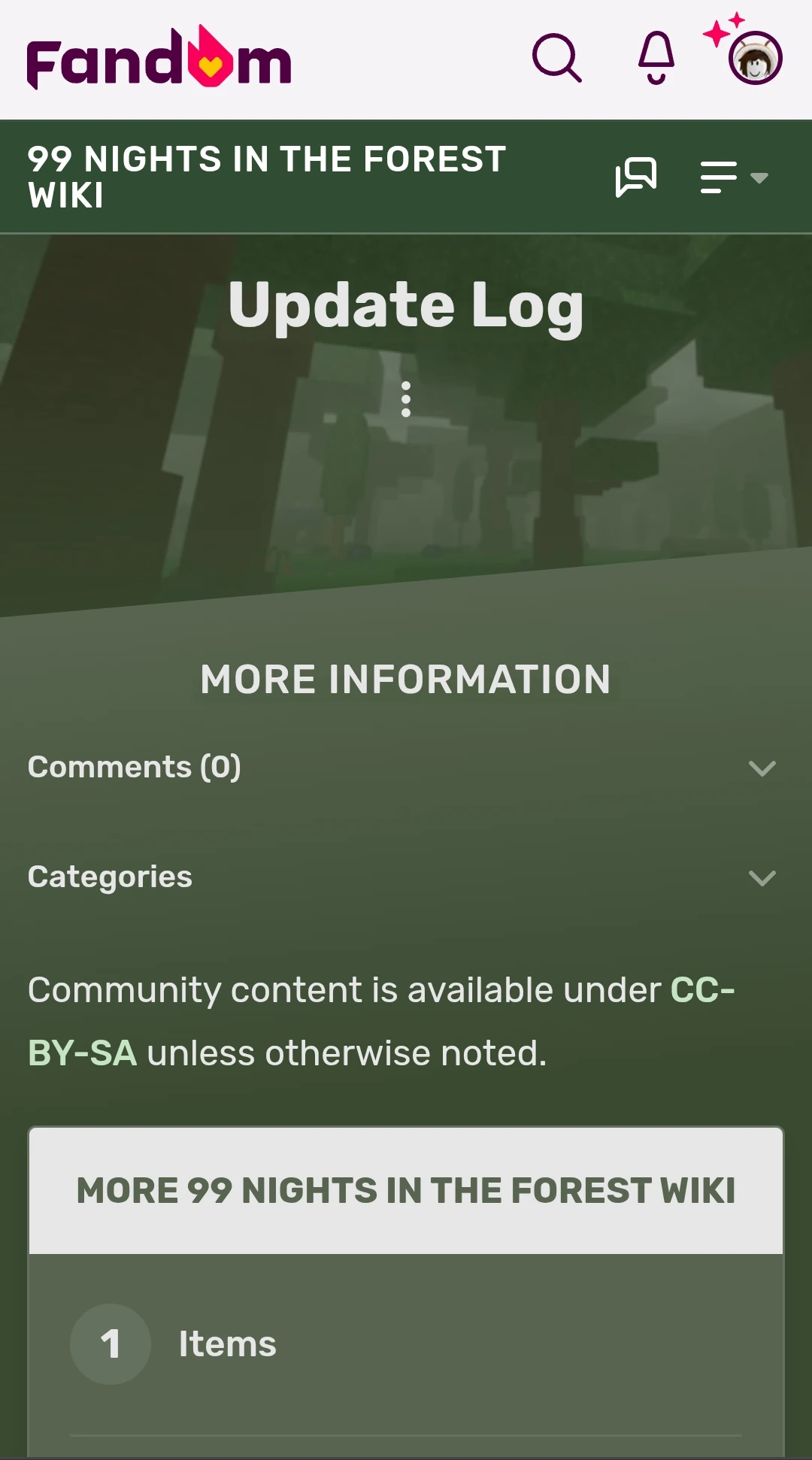Open the three-dot page options menu
Viewport: 812px width, 1460px height.
pos(406,398)
